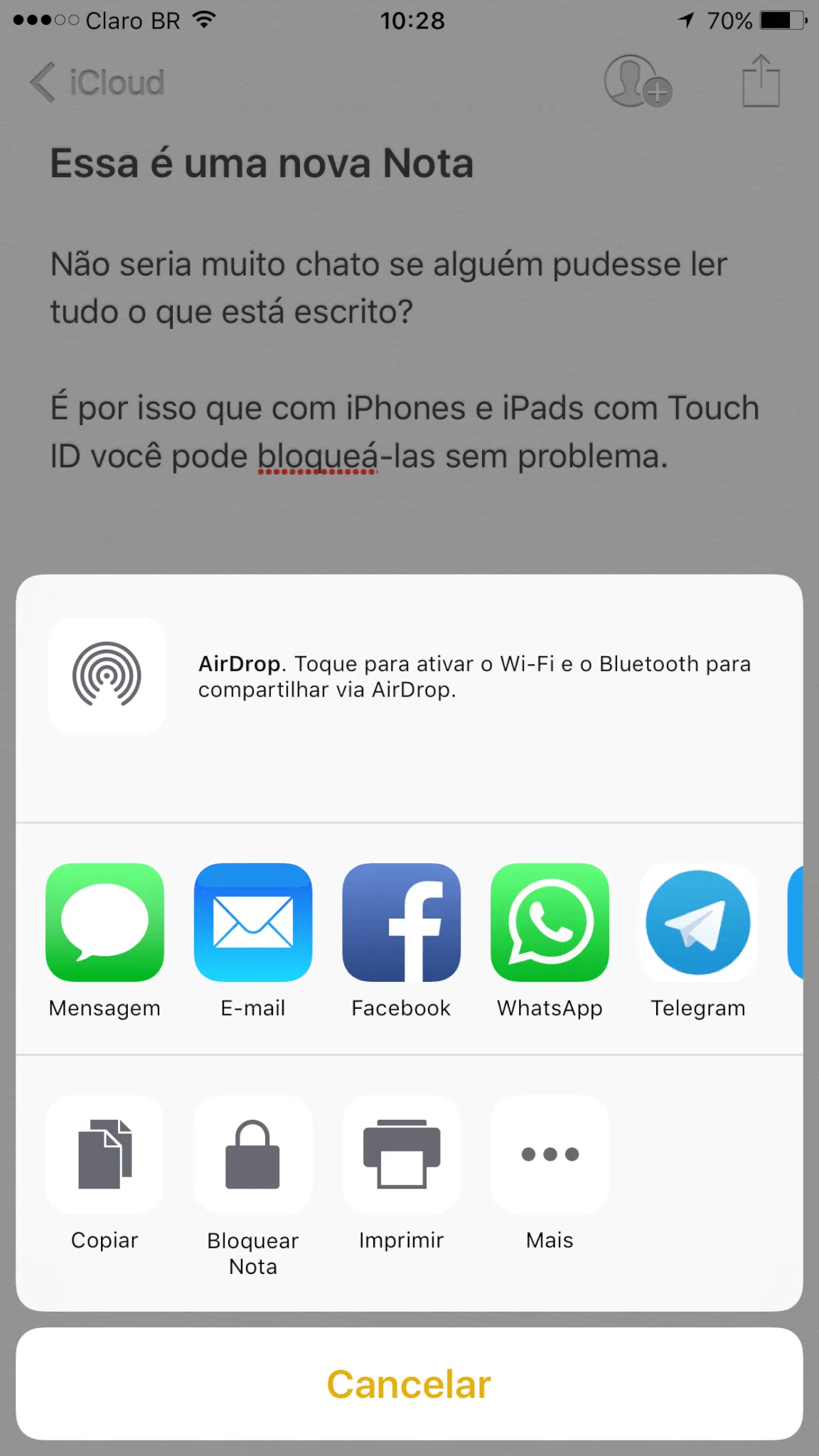Post the note to Facebook

point(401,922)
